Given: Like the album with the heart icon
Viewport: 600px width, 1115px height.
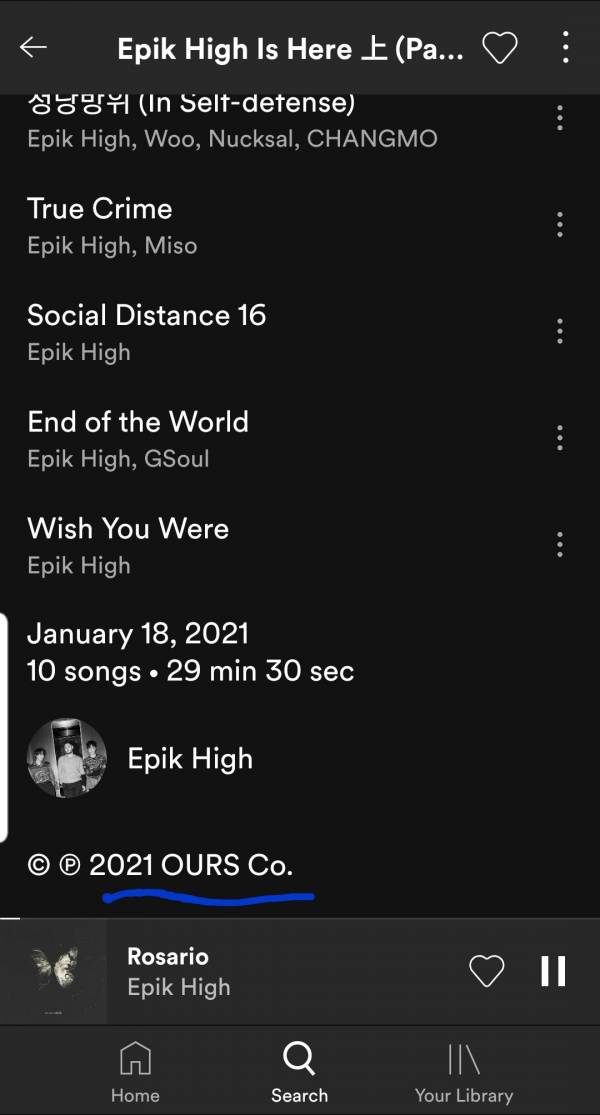Looking at the screenshot, I should 500,48.
